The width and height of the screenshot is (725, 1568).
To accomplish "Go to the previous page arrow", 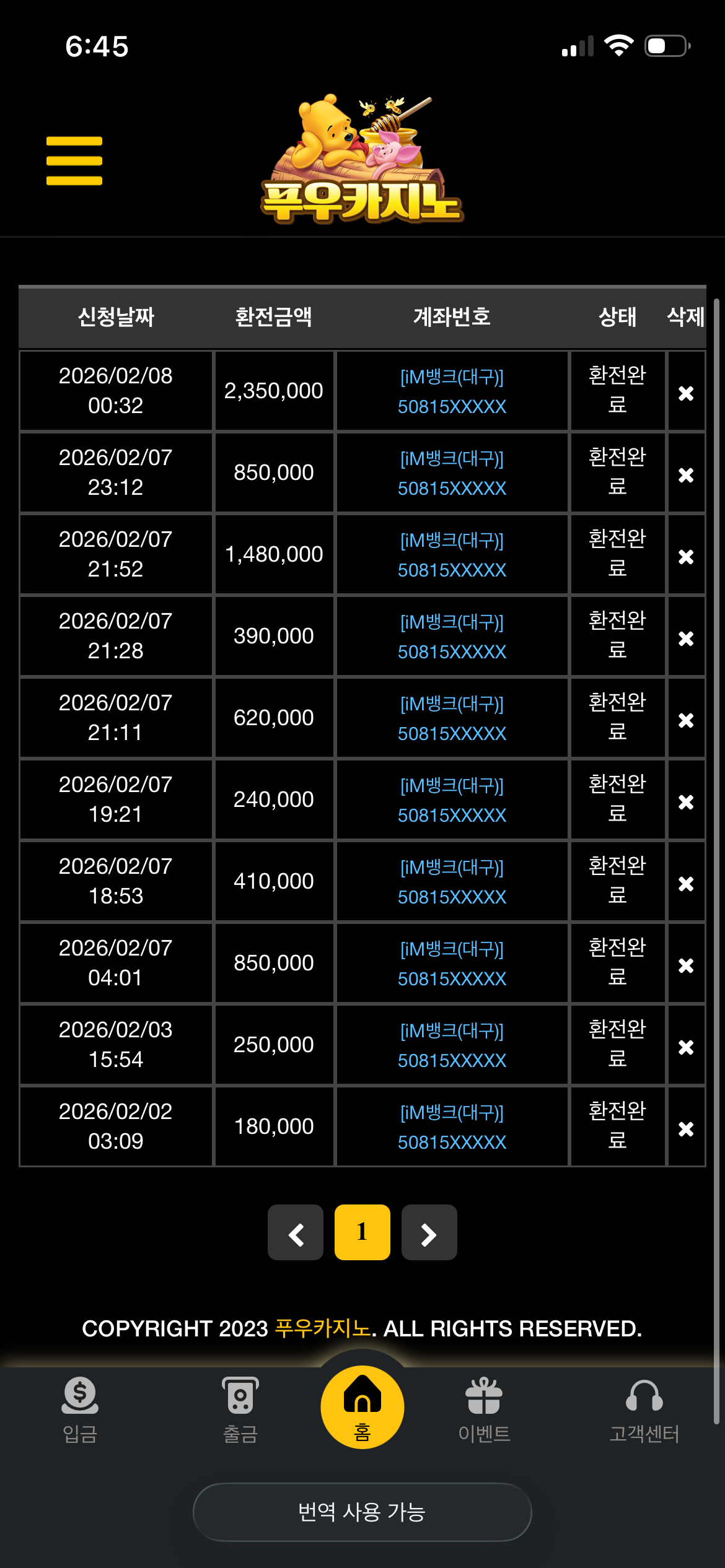I will (x=296, y=1232).
